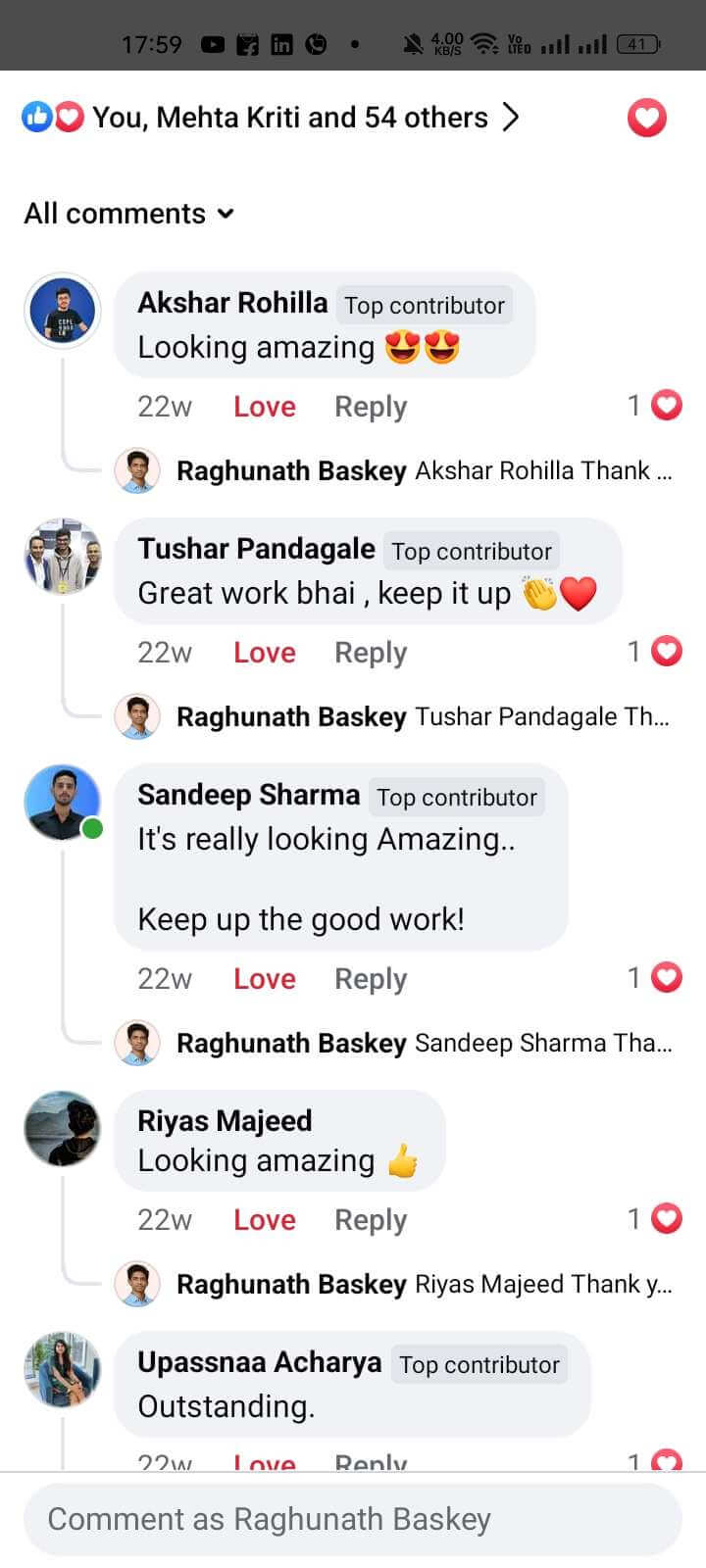Reply to Sandeep Sharma's comment
The image size is (706, 1568).
(x=370, y=979)
